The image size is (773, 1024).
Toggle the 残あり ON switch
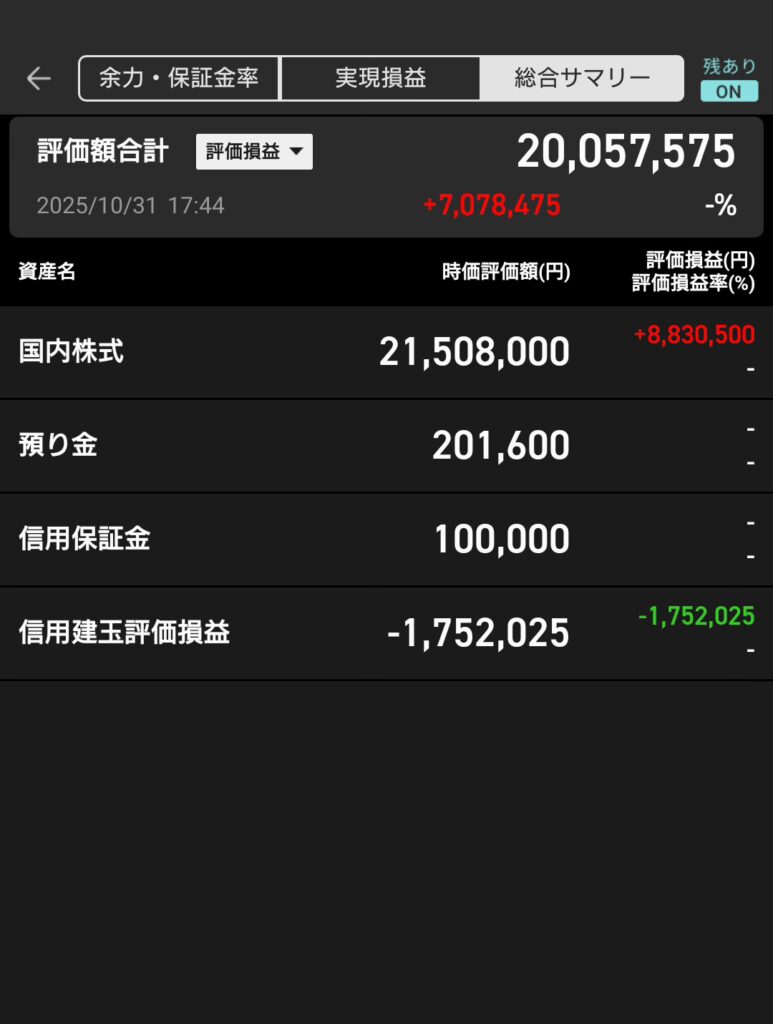coord(729,89)
